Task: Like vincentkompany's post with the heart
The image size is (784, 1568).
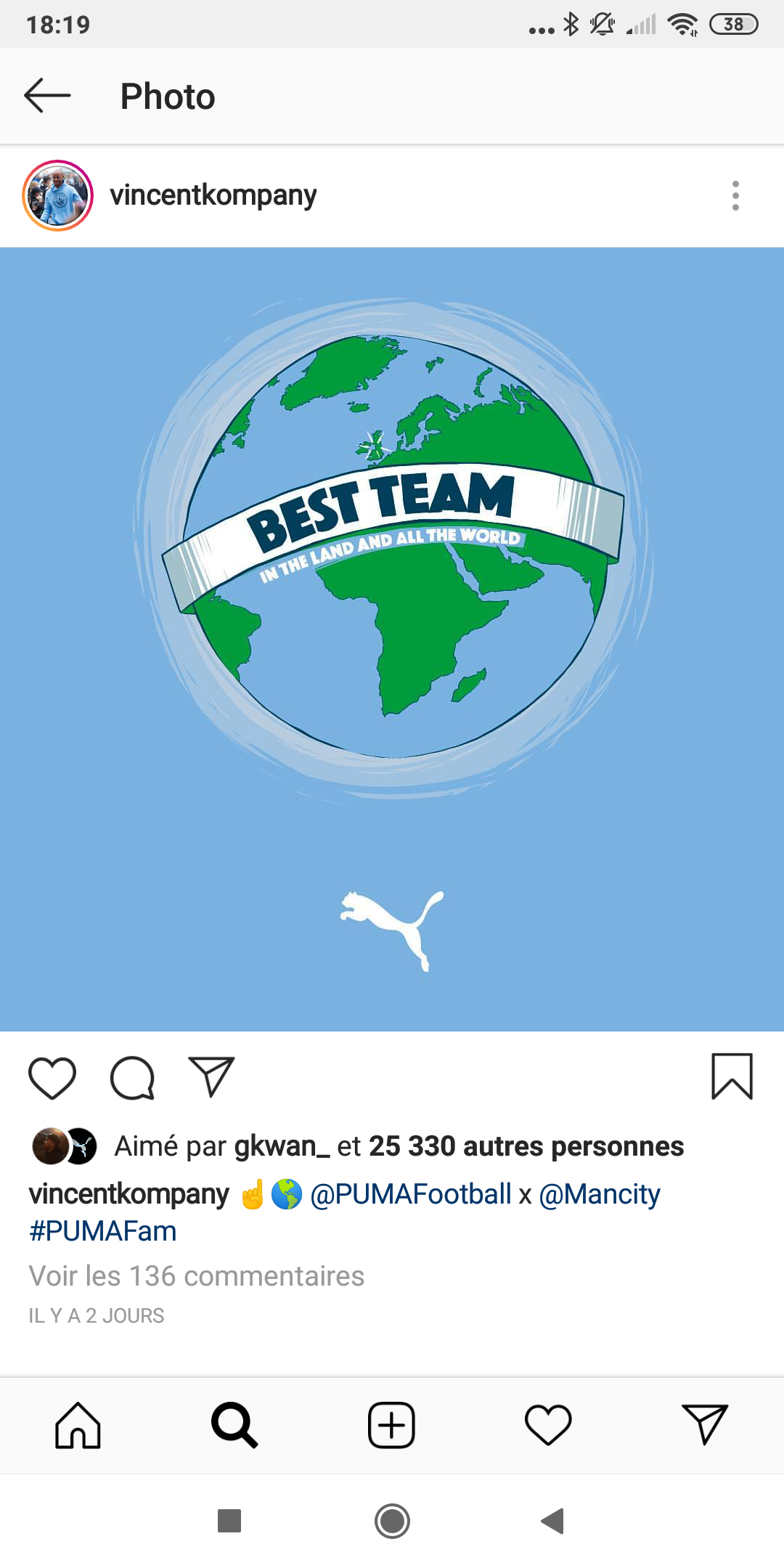Action: click(x=52, y=1077)
